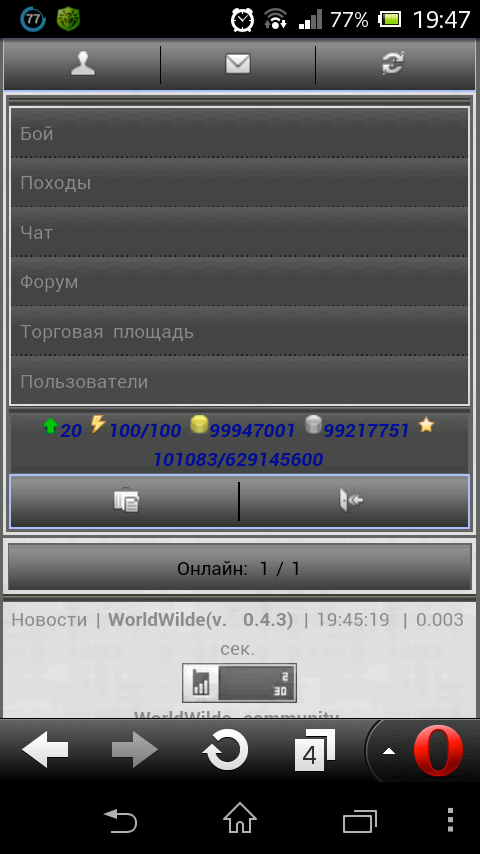
Task: Open the Пользователи list
Action: click(239, 381)
